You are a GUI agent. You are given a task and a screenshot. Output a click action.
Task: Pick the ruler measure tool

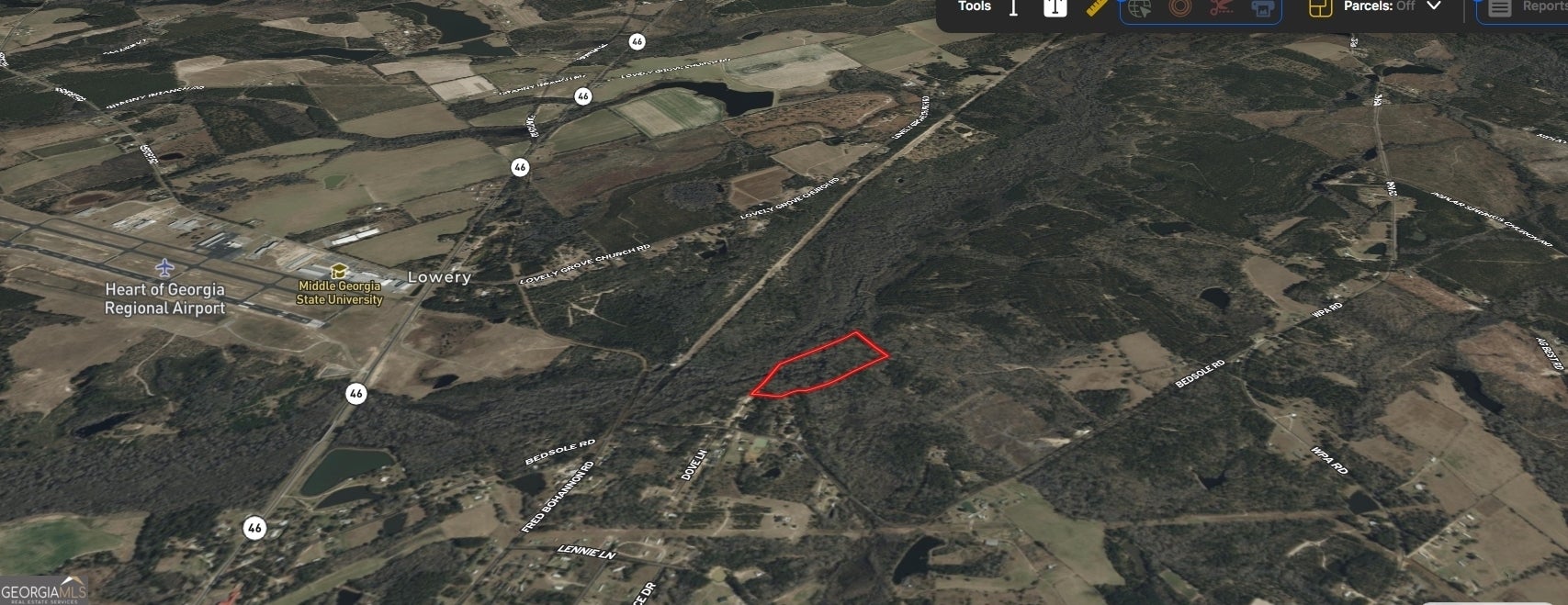point(1096,8)
